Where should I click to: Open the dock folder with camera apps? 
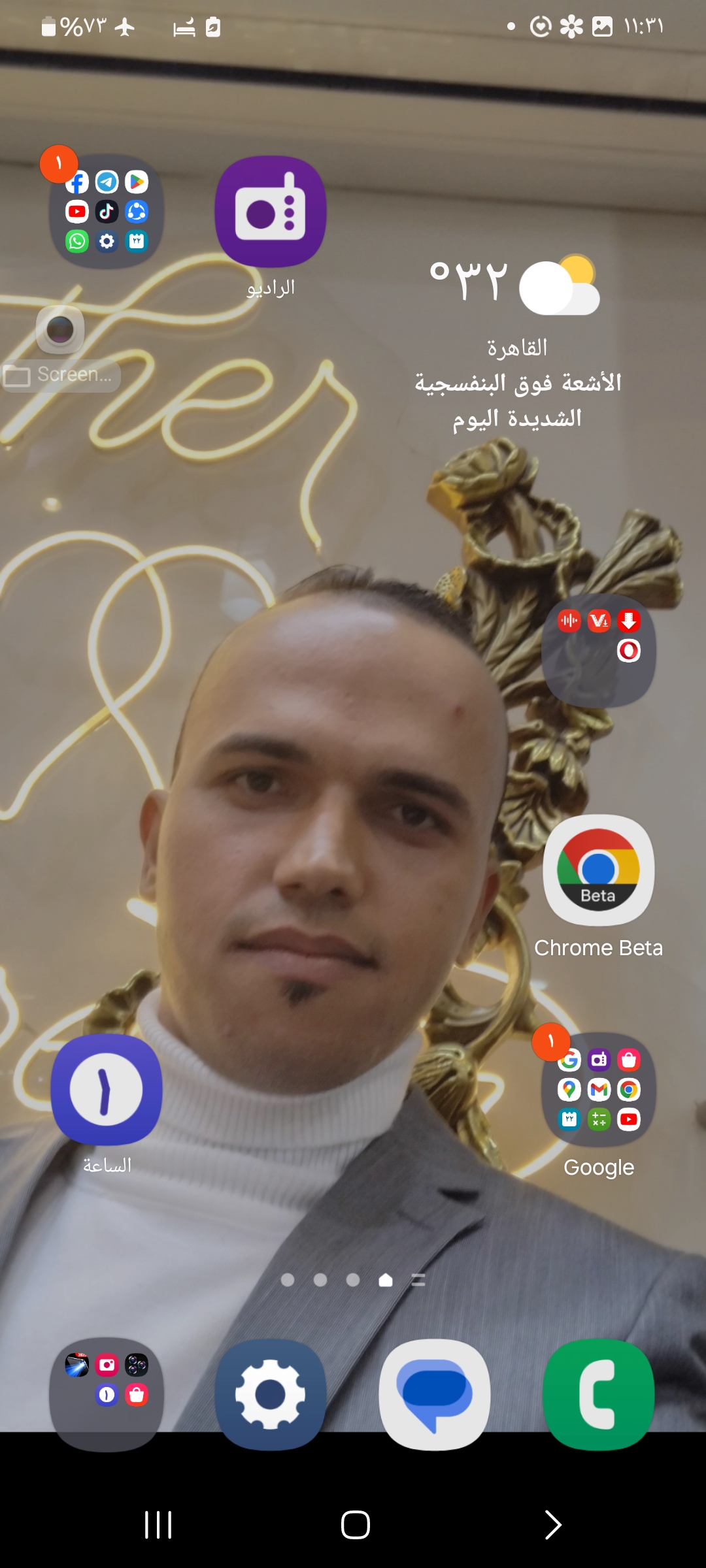(107, 1394)
